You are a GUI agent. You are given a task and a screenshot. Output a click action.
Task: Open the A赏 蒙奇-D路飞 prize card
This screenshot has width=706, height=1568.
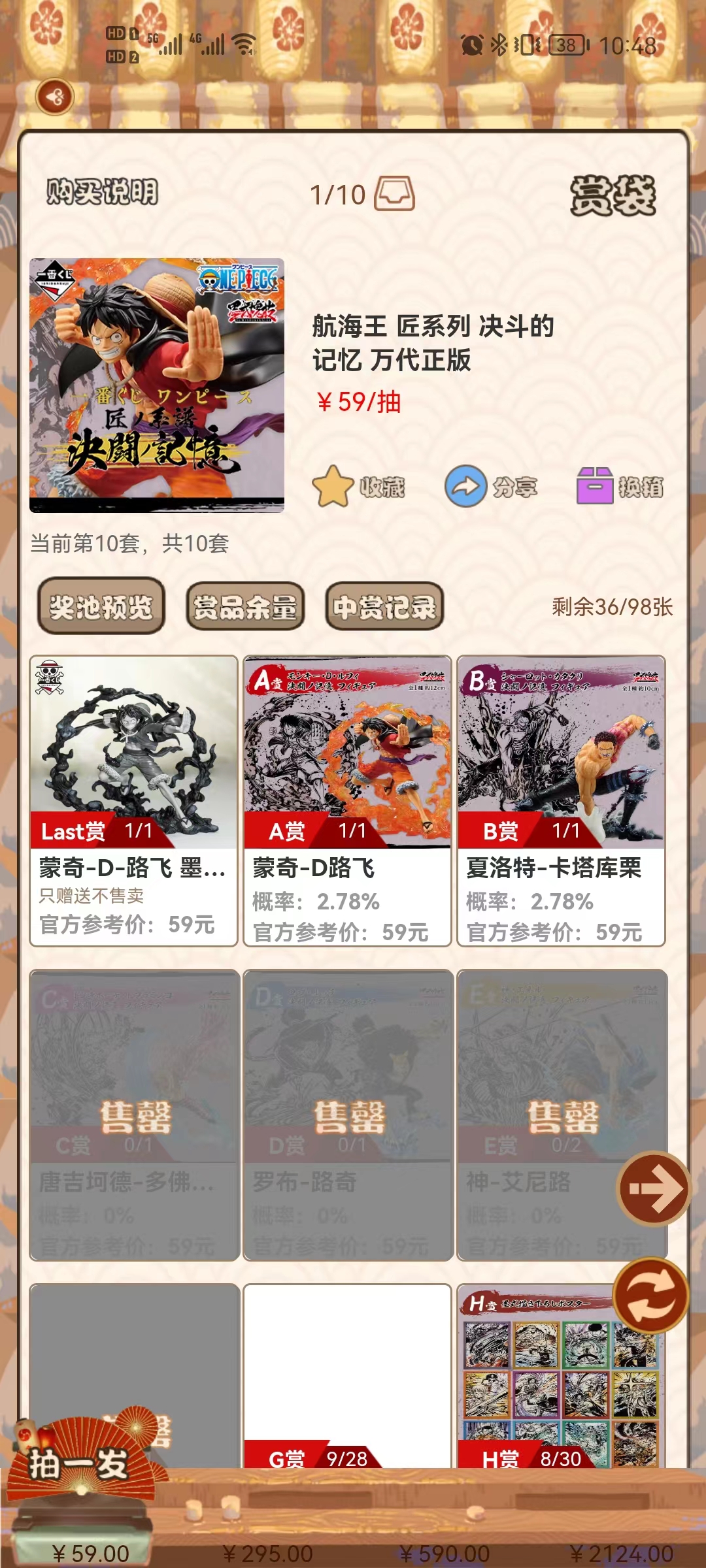347,800
